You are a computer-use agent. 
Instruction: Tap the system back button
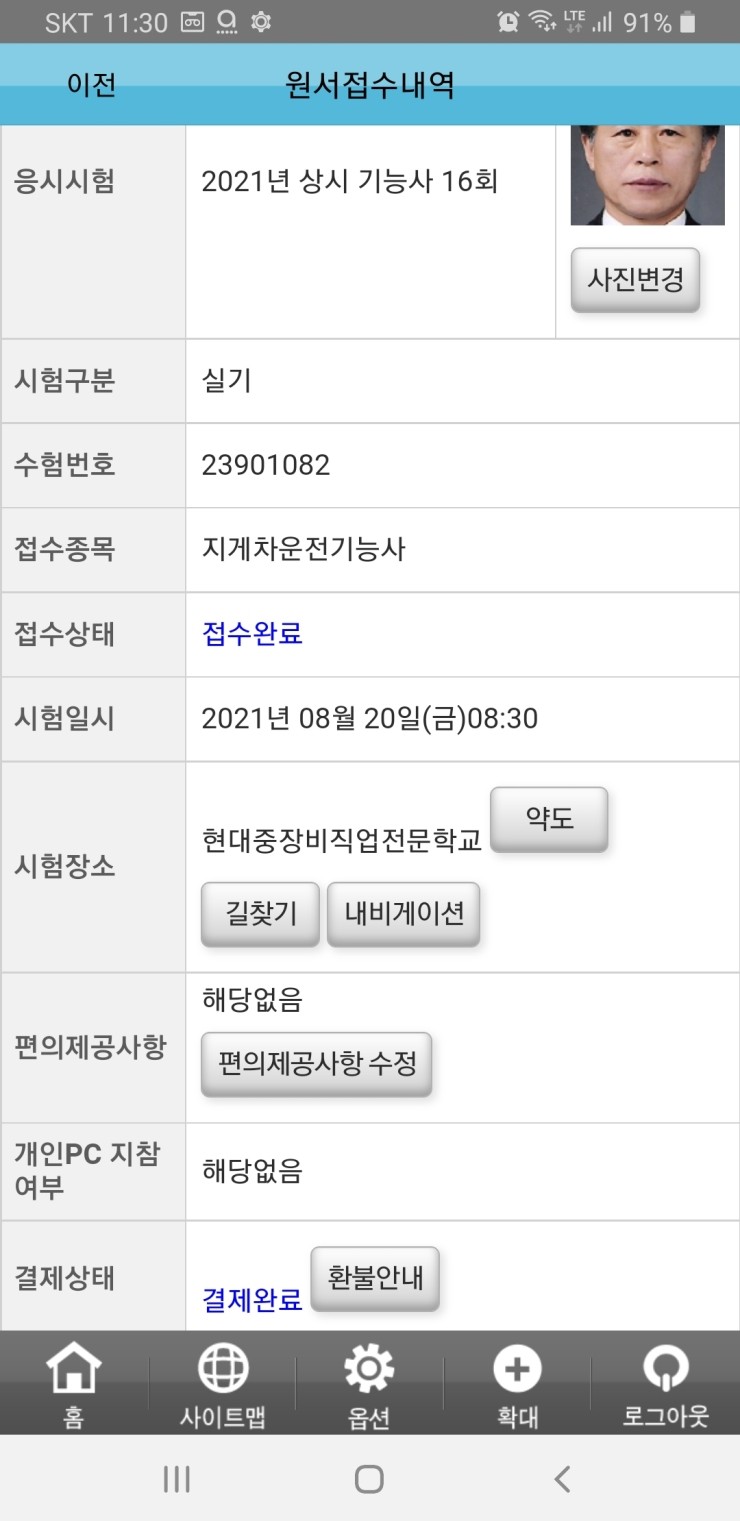562,1479
